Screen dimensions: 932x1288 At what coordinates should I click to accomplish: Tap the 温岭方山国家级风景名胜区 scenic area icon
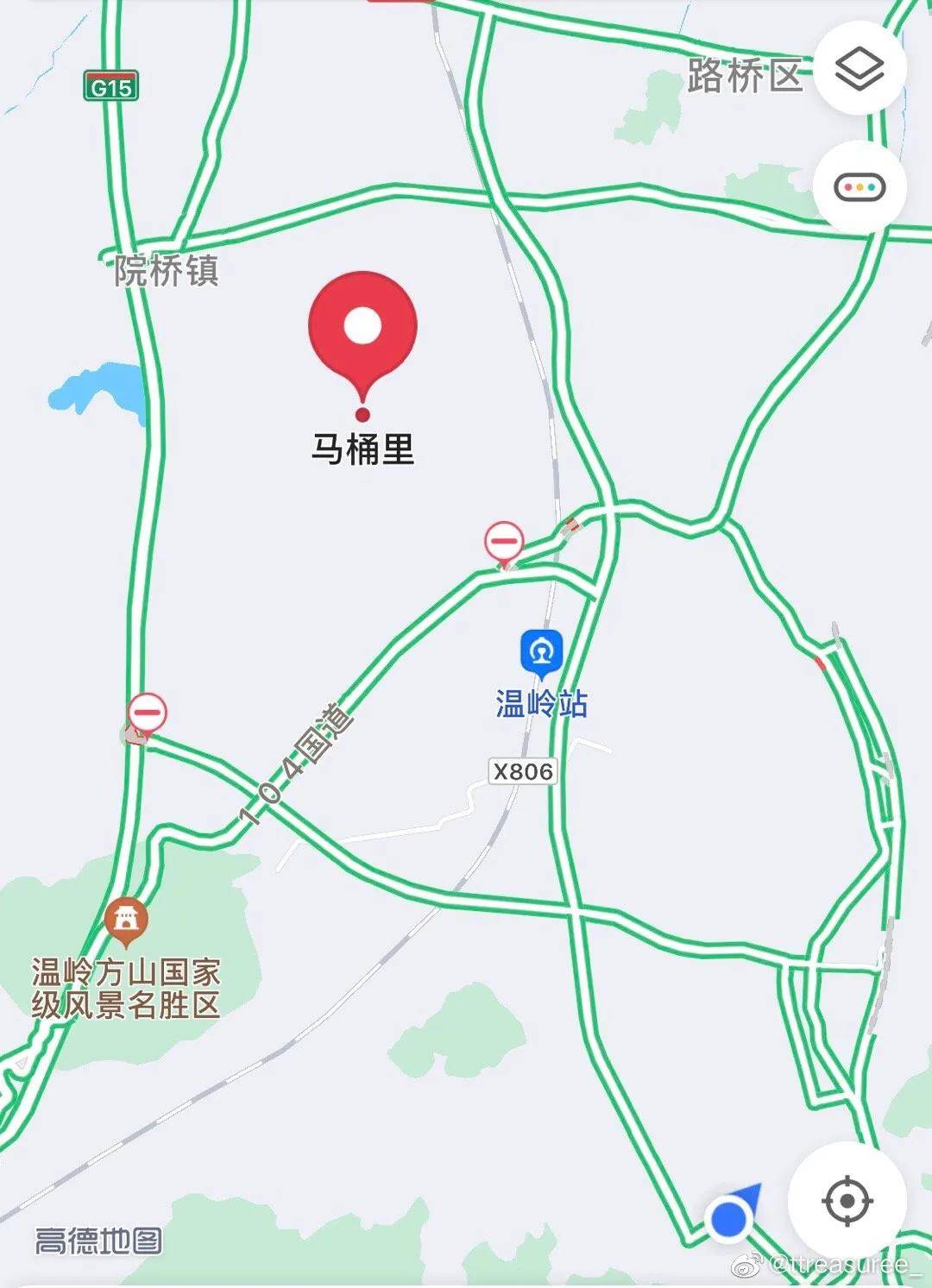tap(126, 914)
